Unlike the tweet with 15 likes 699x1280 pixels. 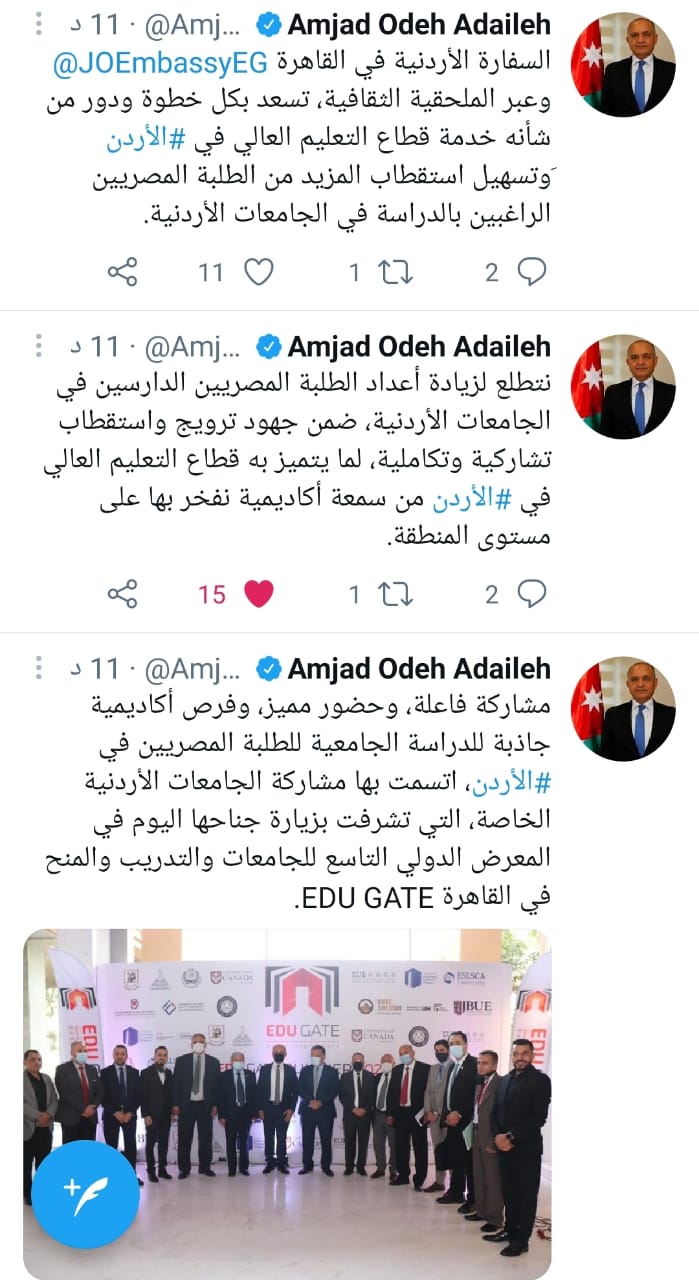(x=258, y=594)
